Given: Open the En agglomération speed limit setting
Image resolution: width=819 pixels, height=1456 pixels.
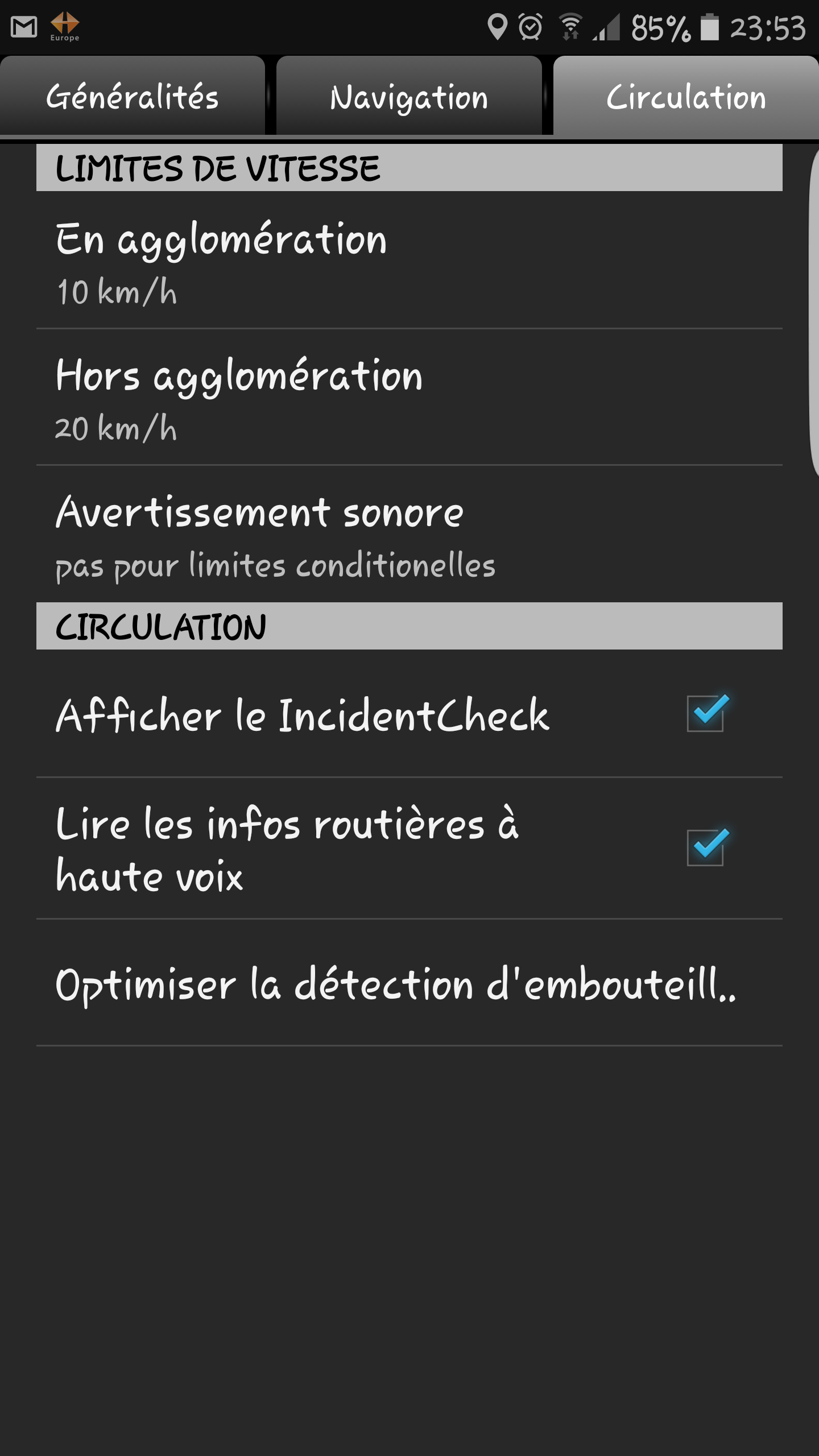Looking at the screenshot, I should [x=409, y=260].
